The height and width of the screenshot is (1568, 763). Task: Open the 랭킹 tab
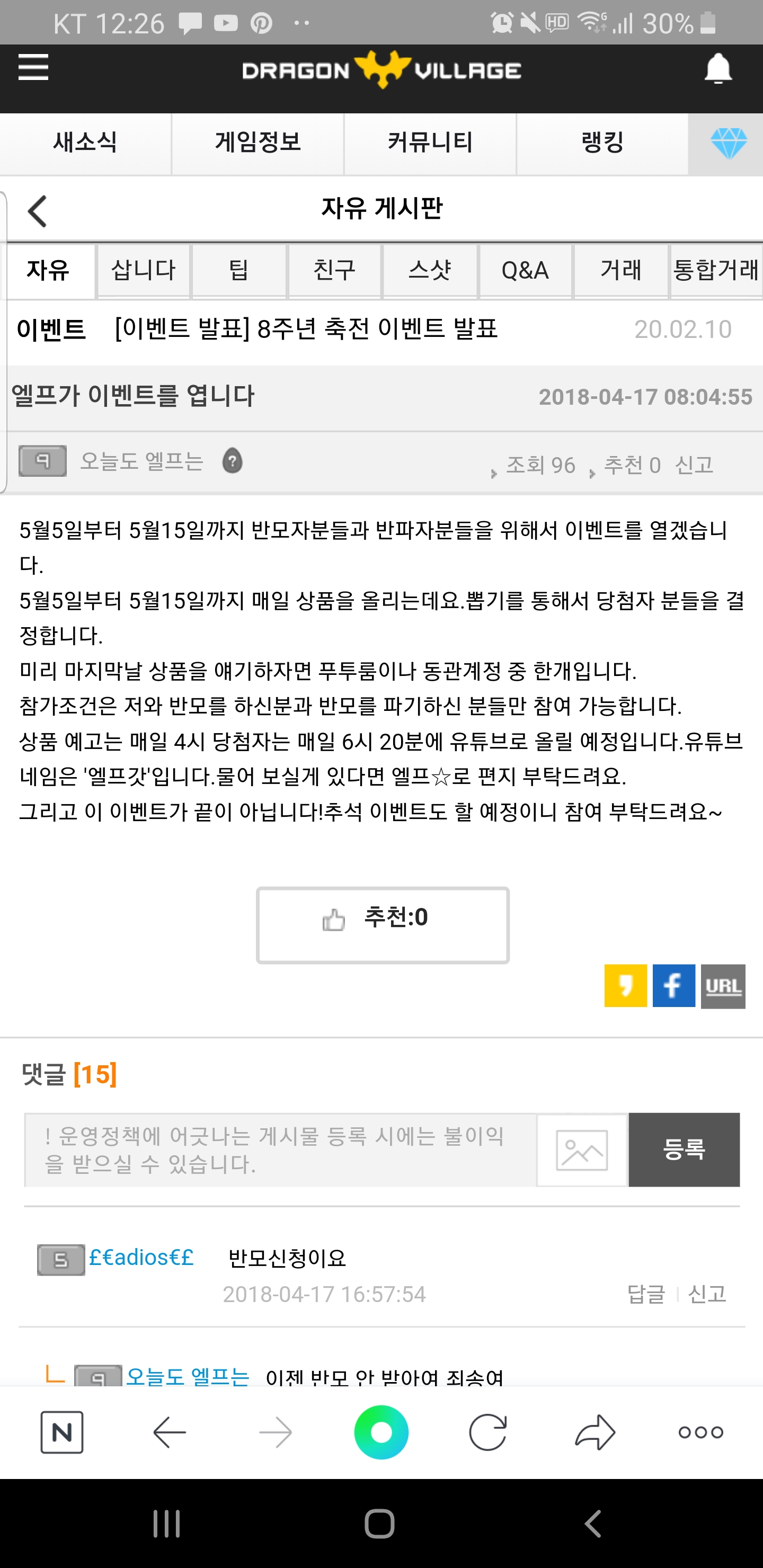(x=602, y=142)
